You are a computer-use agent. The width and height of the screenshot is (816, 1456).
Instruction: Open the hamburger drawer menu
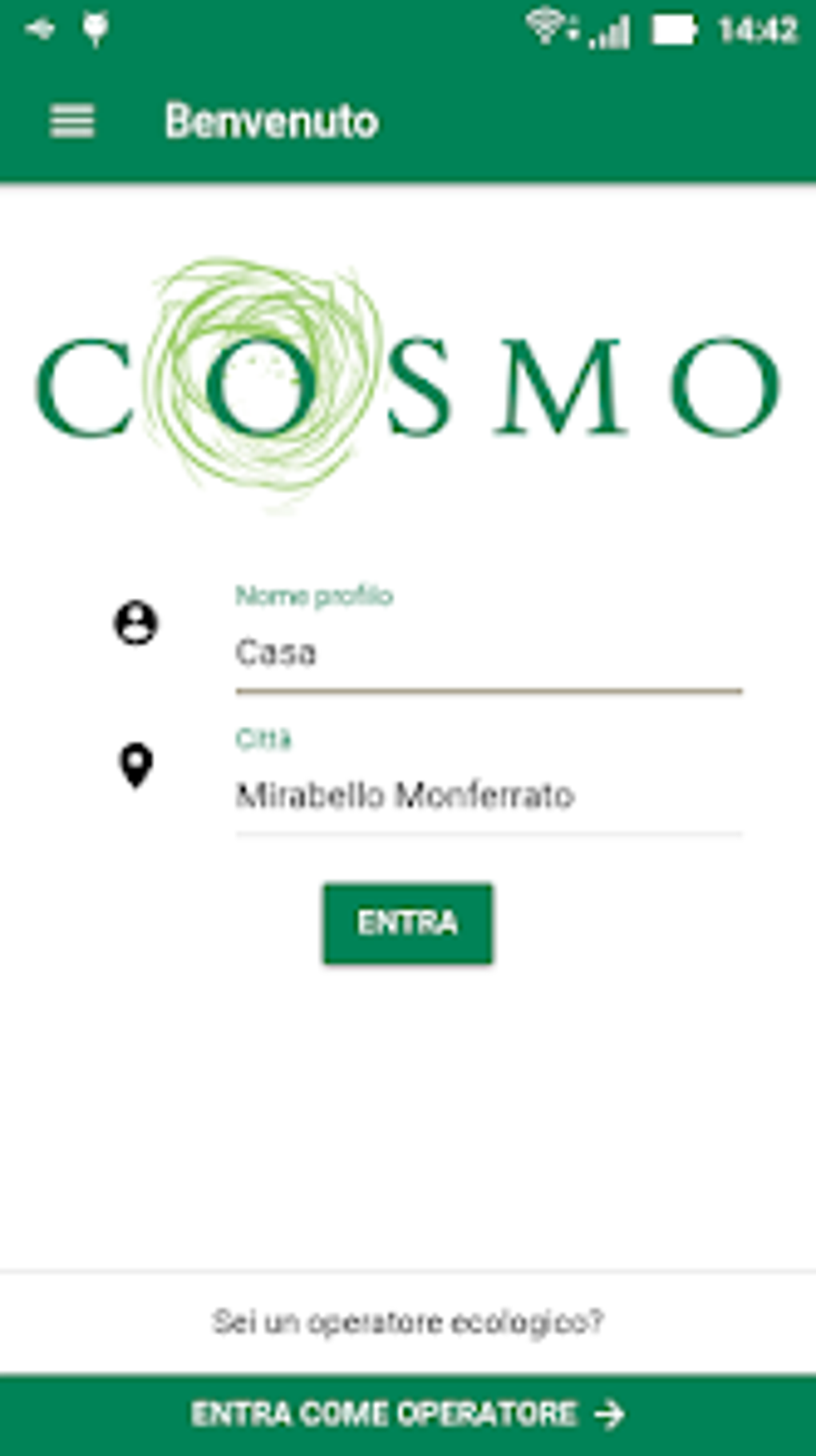tap(72, 122)
